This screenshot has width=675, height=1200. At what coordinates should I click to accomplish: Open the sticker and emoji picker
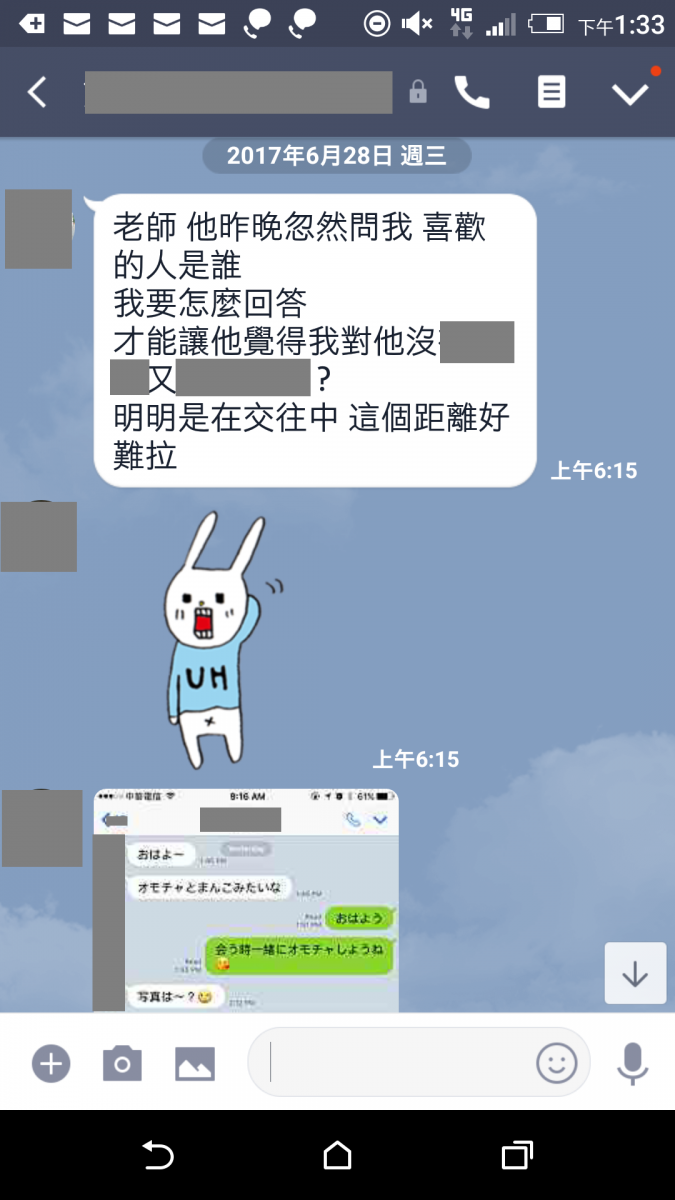tap(557, 1063)
